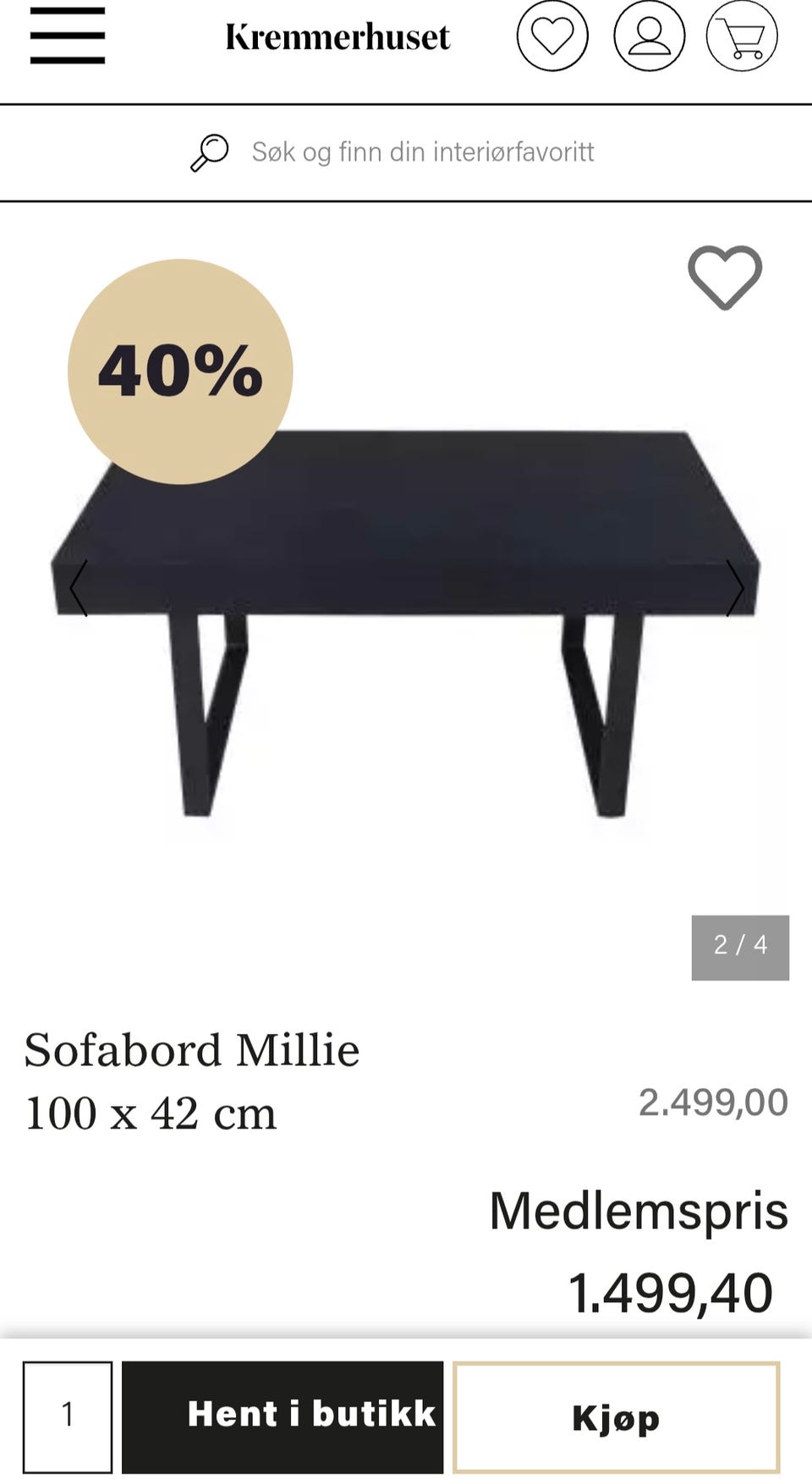The image size is (812, 1479).
Task: Click the Kremmerhuset logo
Action: (337, 37)
